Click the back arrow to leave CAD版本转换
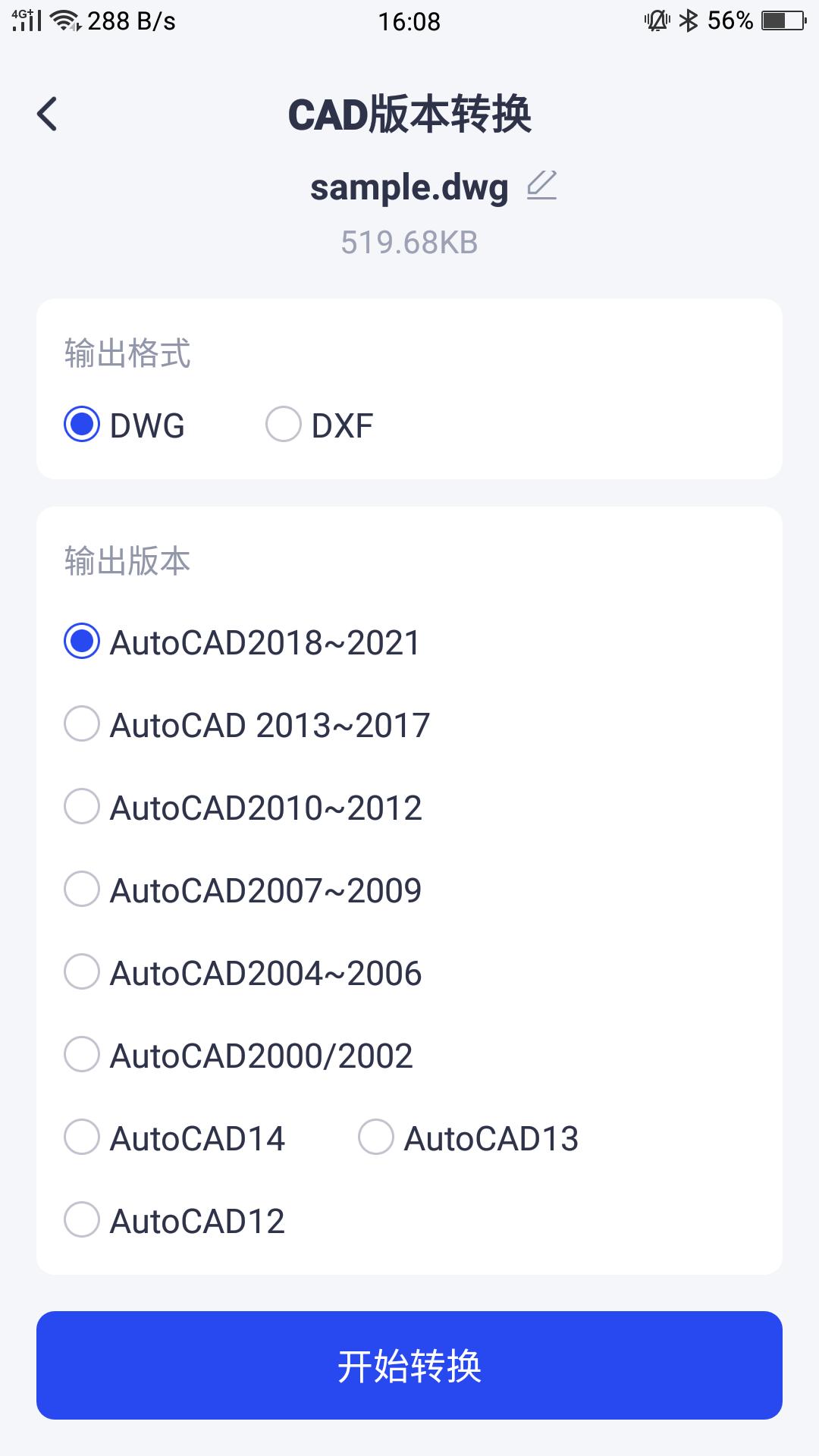819x1456 pixels. coord(48,114)
